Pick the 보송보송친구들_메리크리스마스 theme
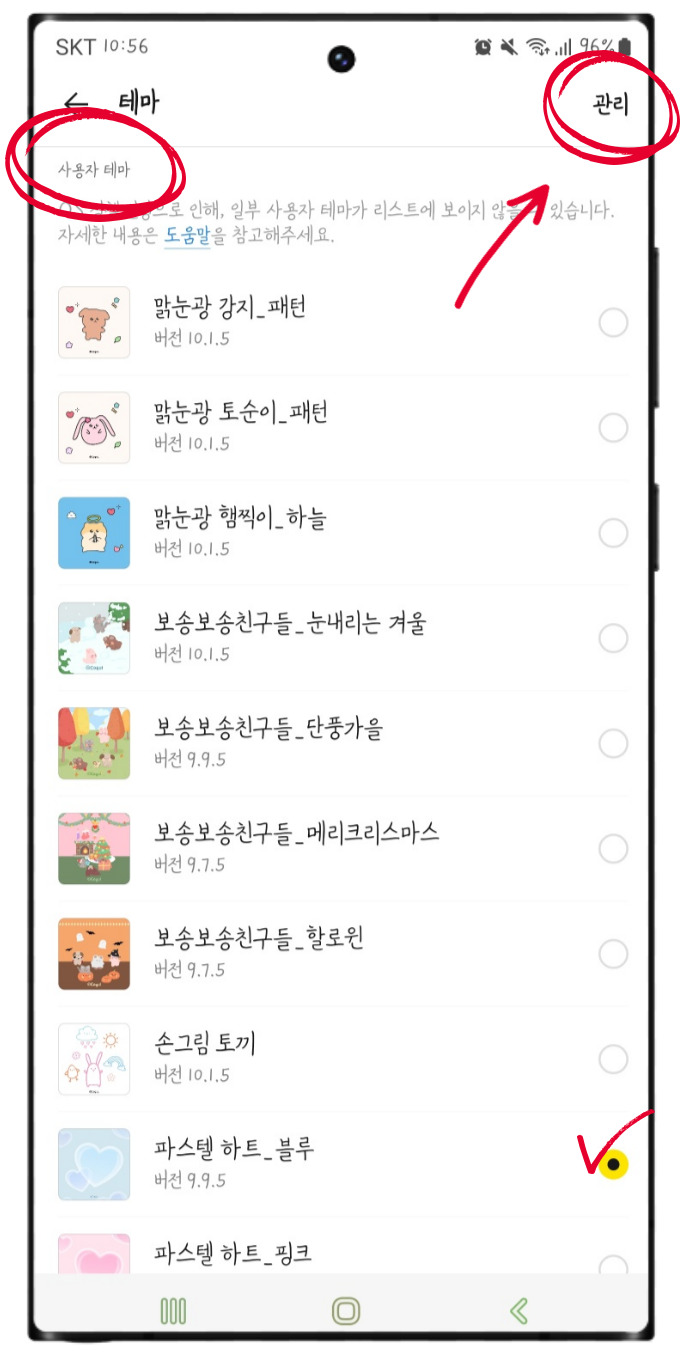680x1360 pixels. coord(613,849)
